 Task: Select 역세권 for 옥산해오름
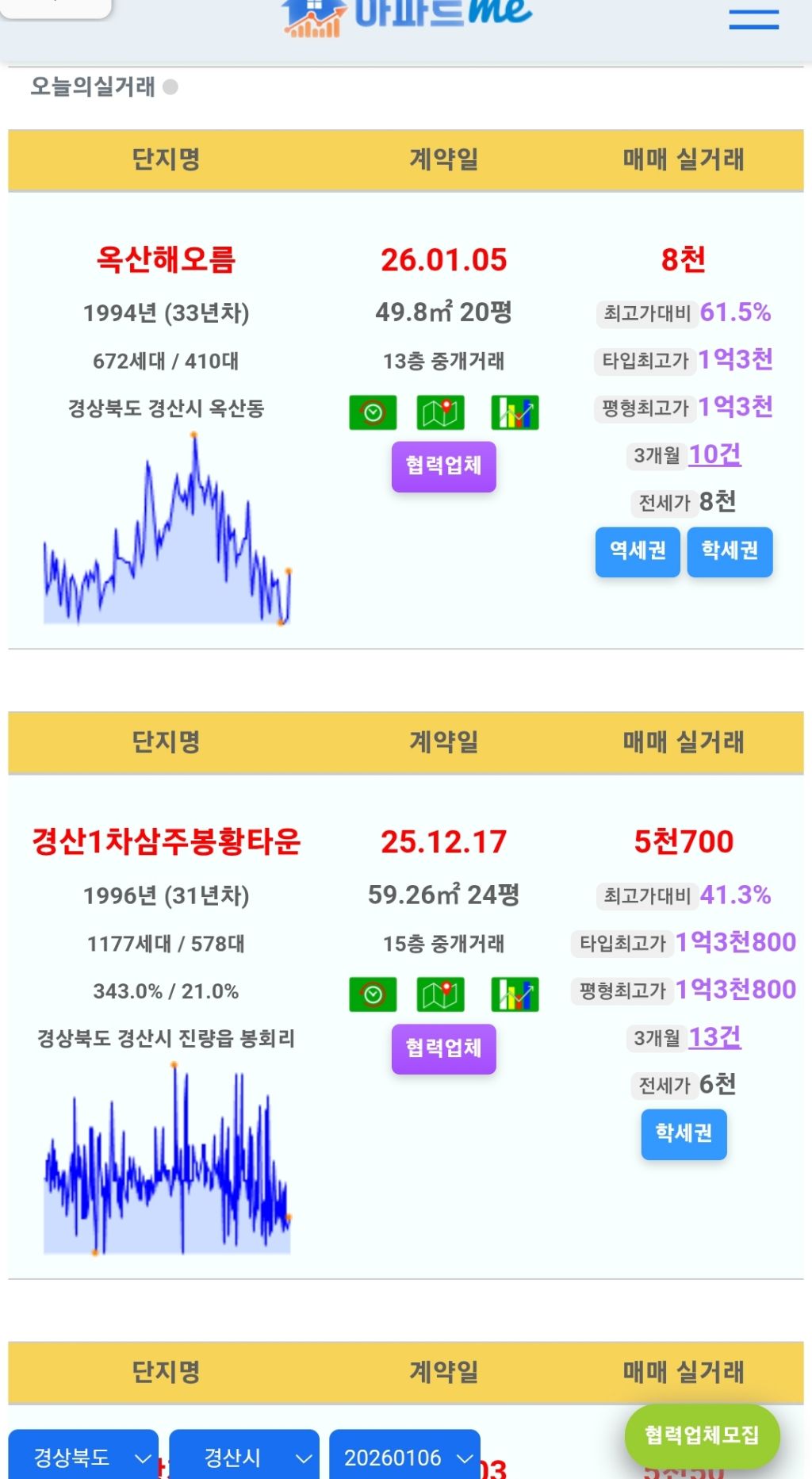(638, 551)
